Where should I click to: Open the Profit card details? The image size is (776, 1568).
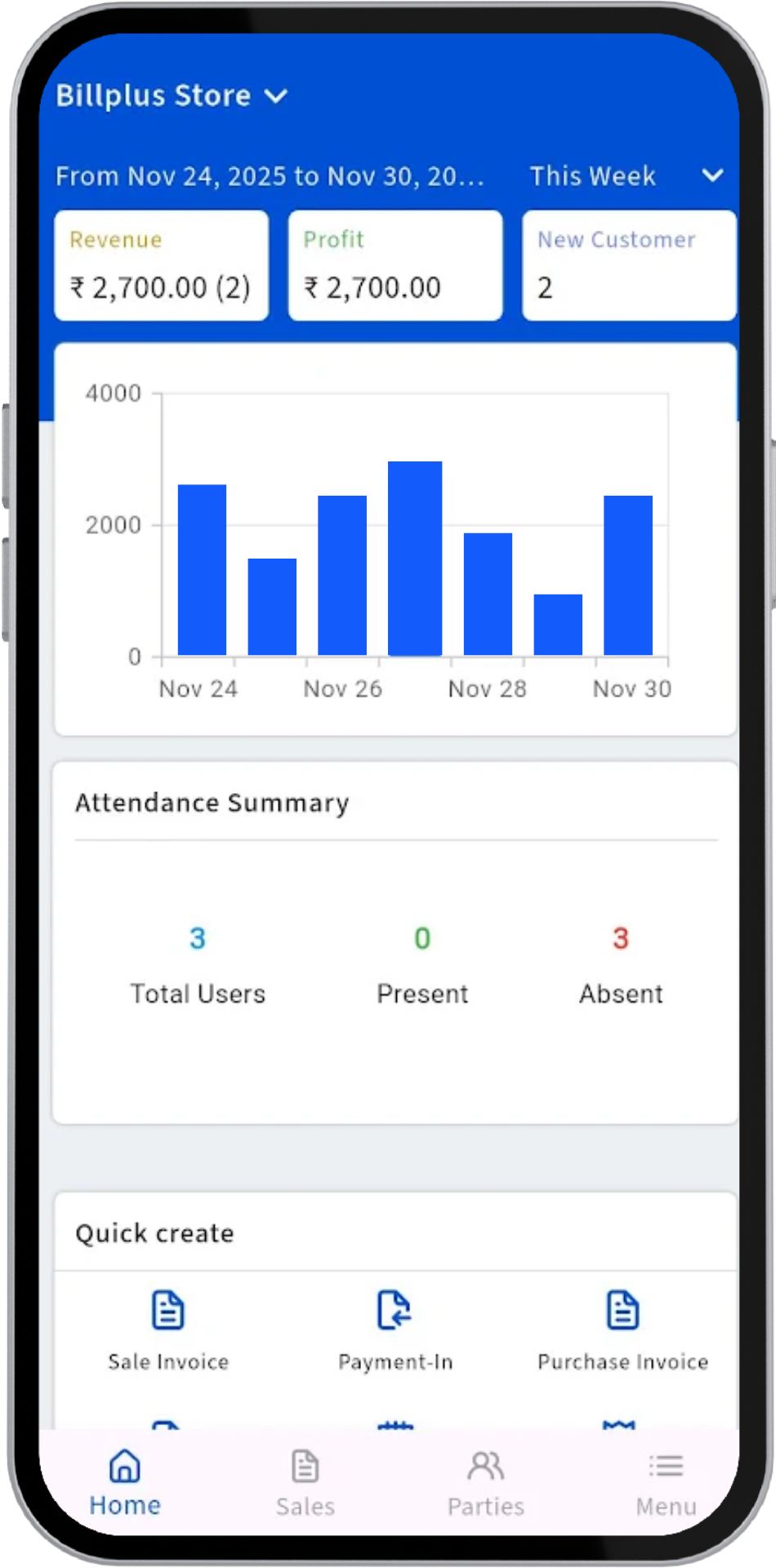(395, 265)
